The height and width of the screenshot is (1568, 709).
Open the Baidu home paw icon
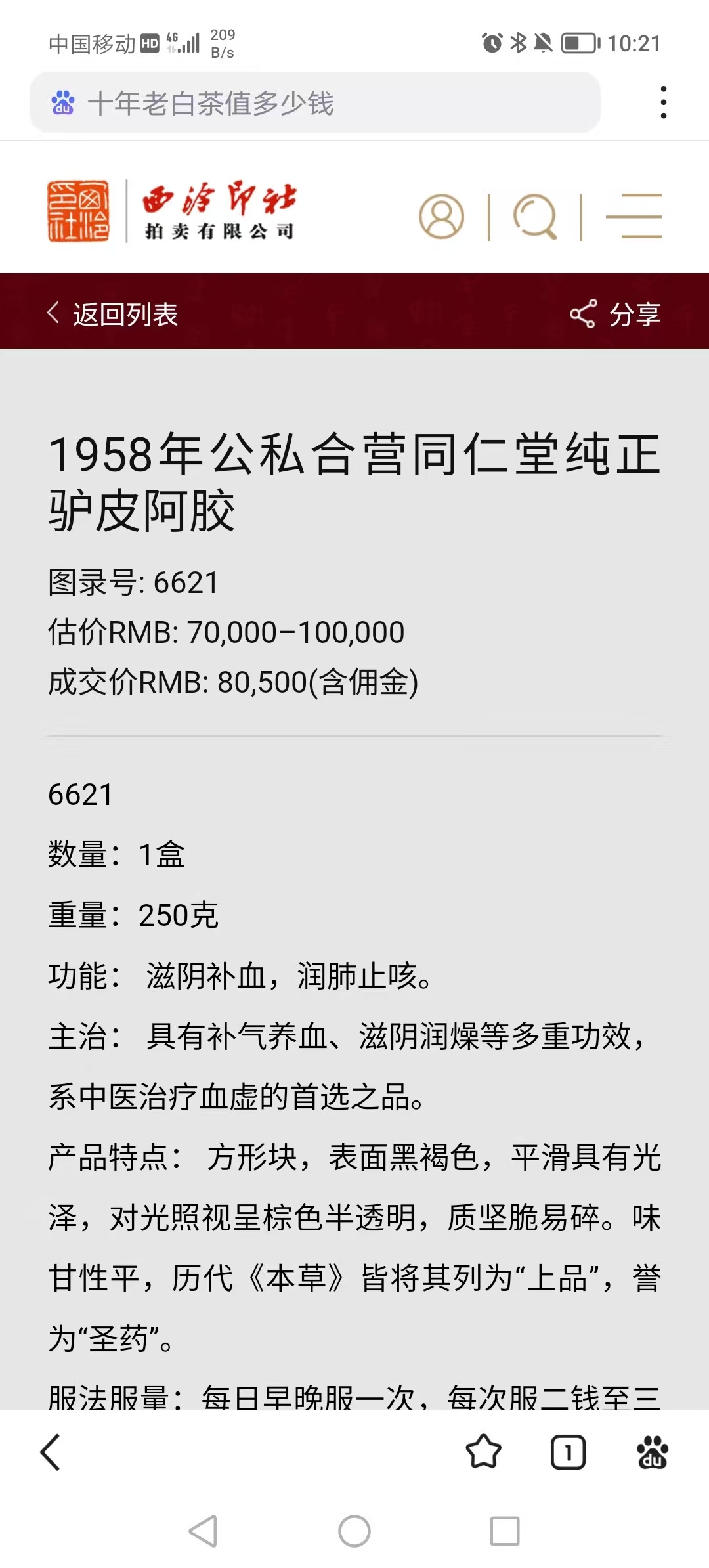point(653,1452)
